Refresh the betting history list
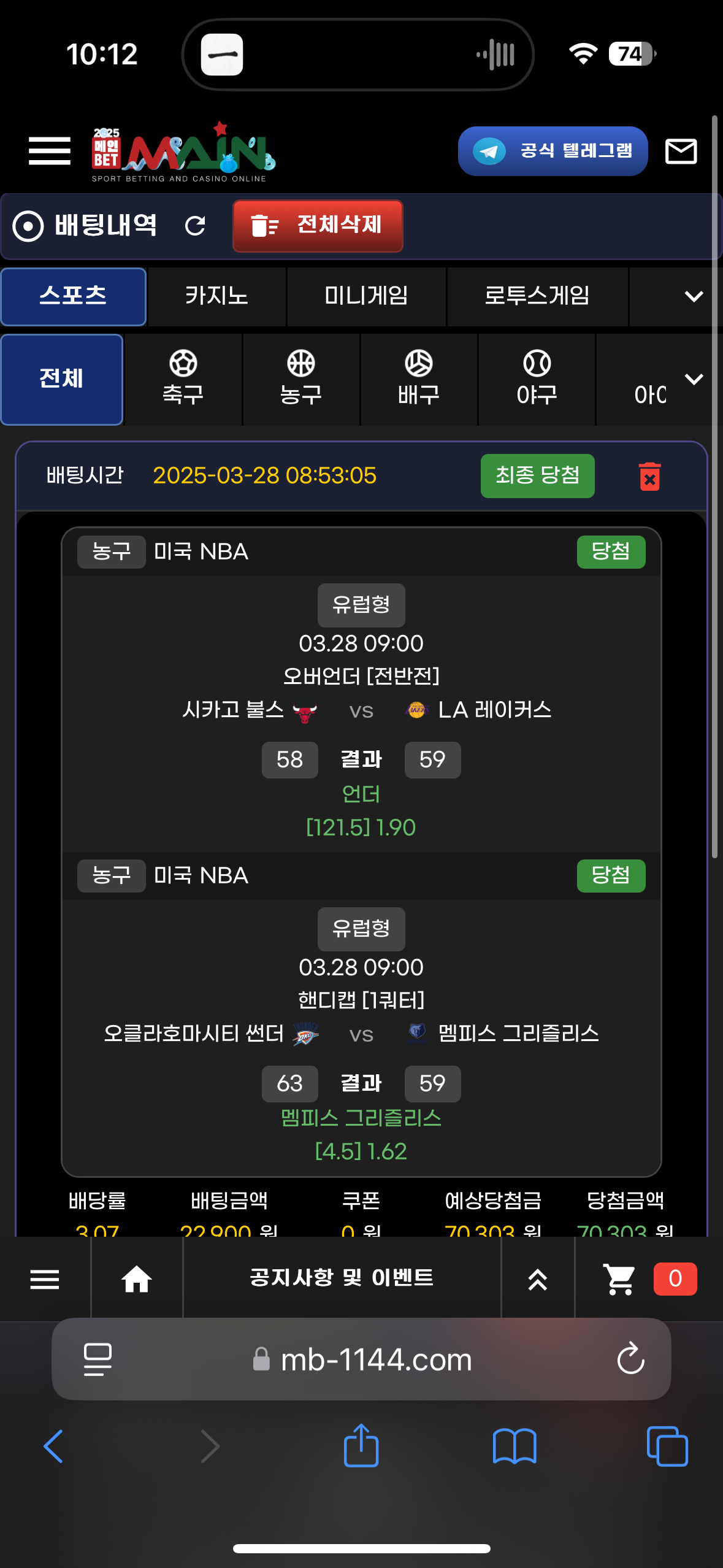The image size is (723, 1568). click(195, 226)
